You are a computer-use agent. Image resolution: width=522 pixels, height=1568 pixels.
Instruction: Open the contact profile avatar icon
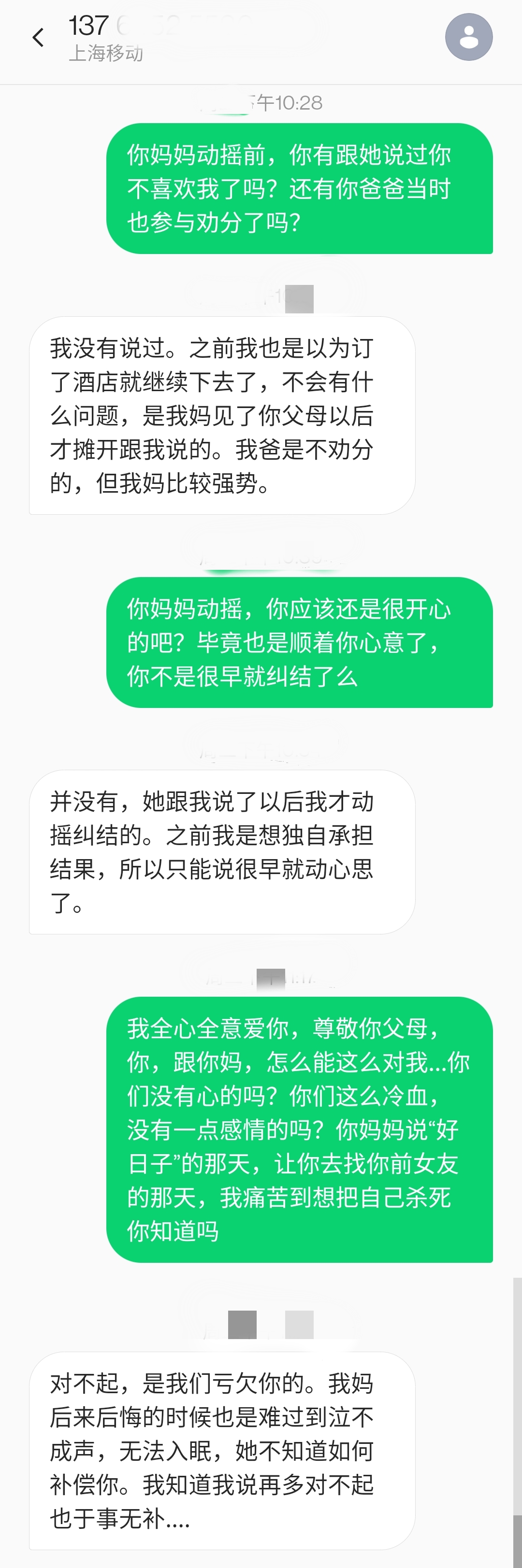click(468, 37)
